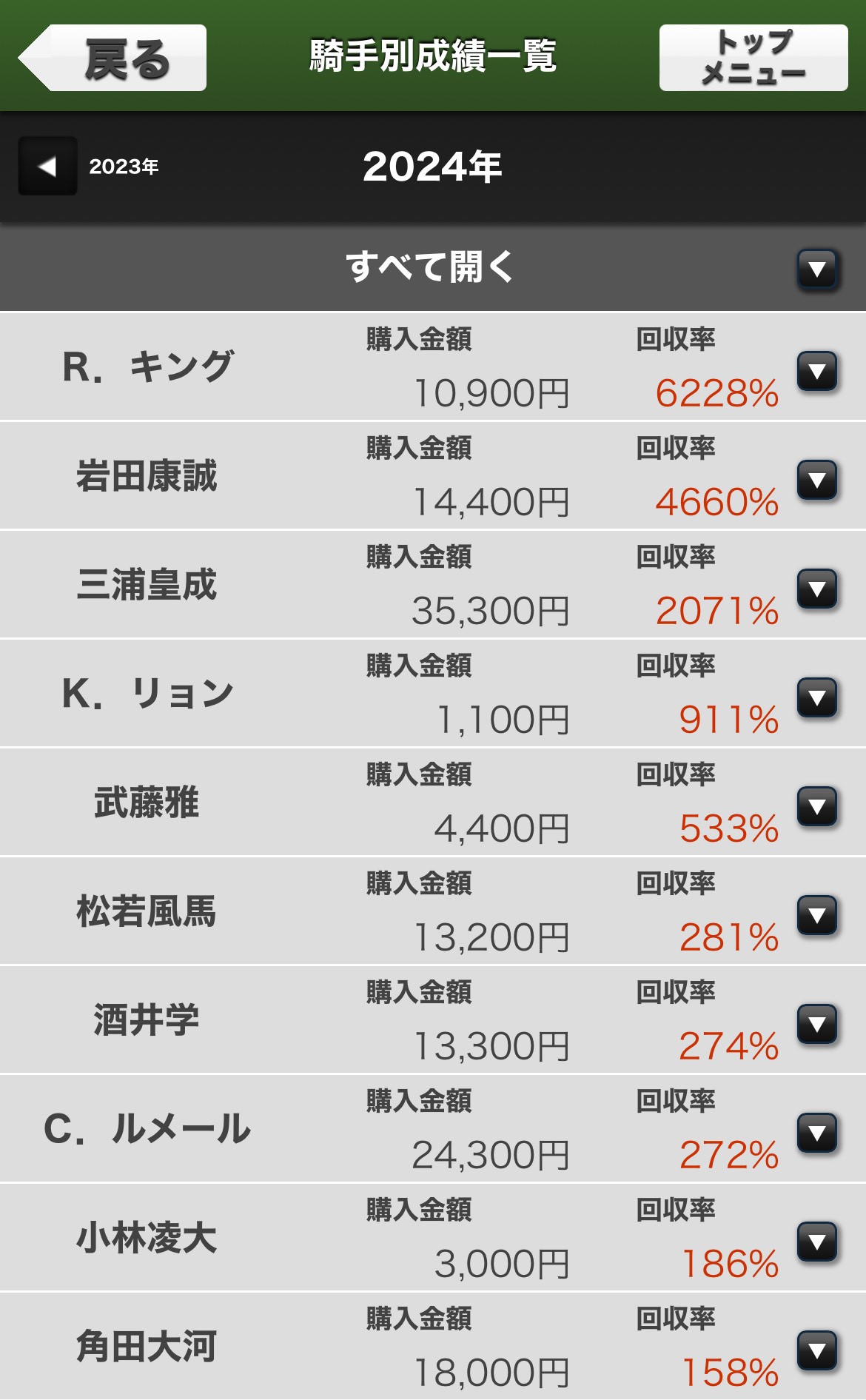
Task: Expand details for 岩田康誠
Action: tap(817, 480)
